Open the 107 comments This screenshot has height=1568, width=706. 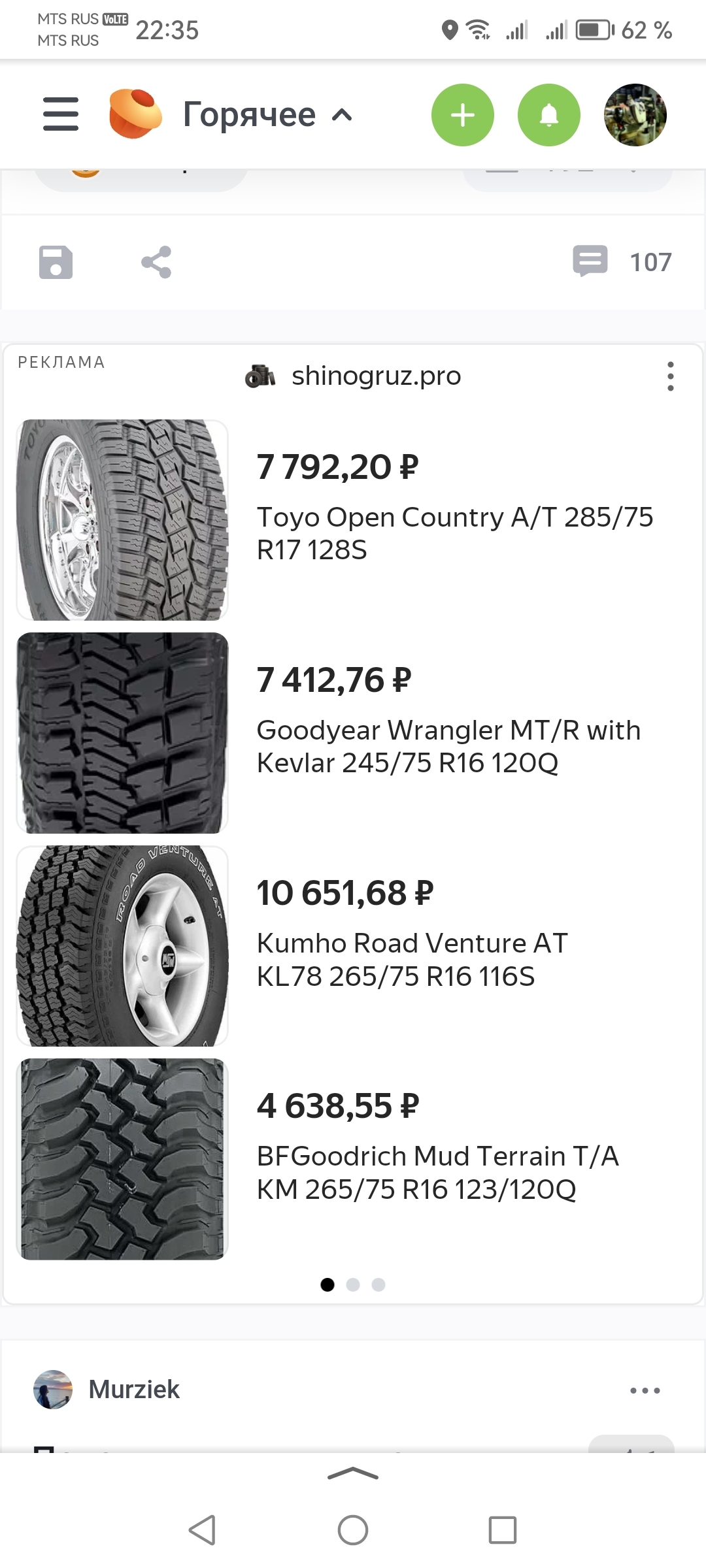point(622,262)
